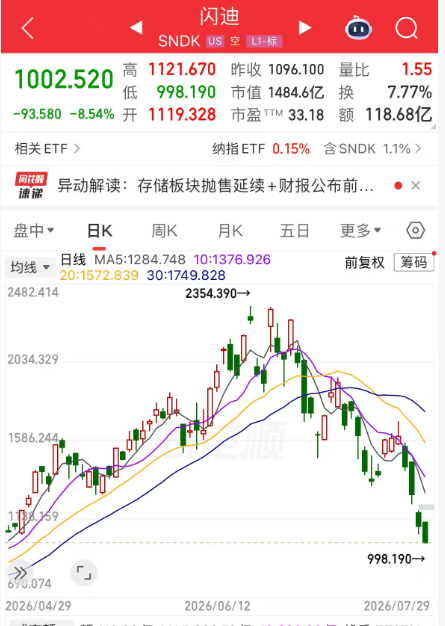
Task: Switch to the 周K tab
Action: [164, 231]
